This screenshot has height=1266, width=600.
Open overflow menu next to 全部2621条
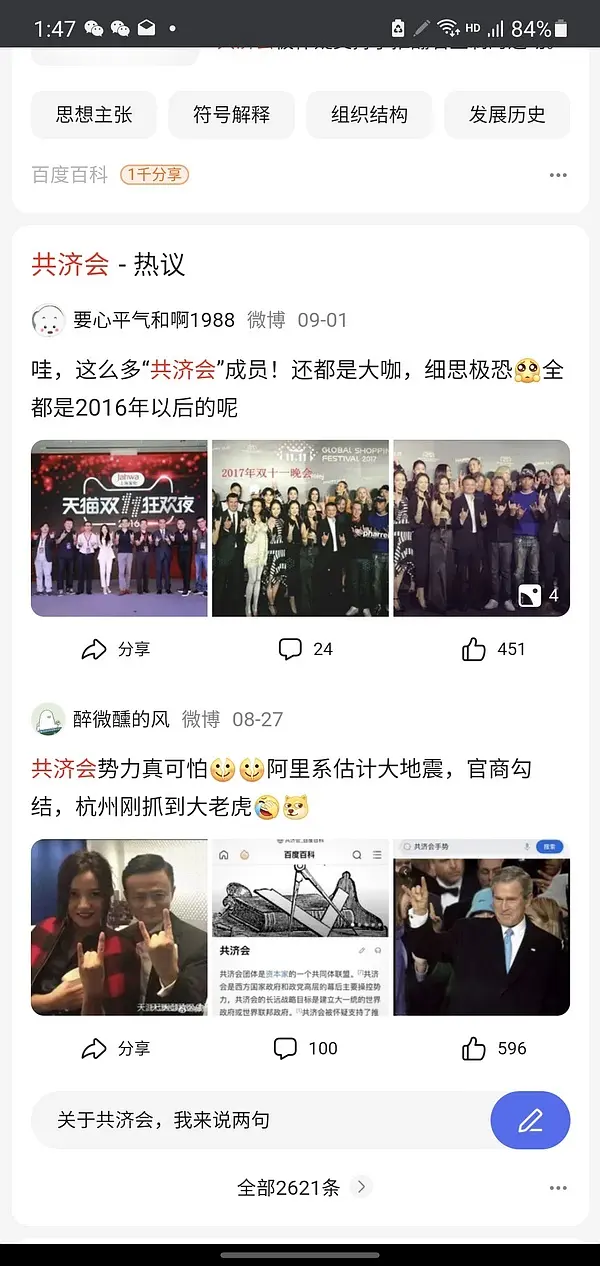pyautogui.click(x=558, y=1188)
